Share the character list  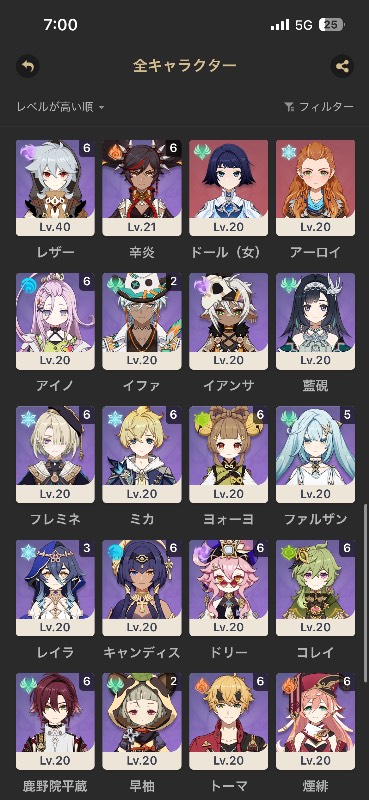coord(342,66)
